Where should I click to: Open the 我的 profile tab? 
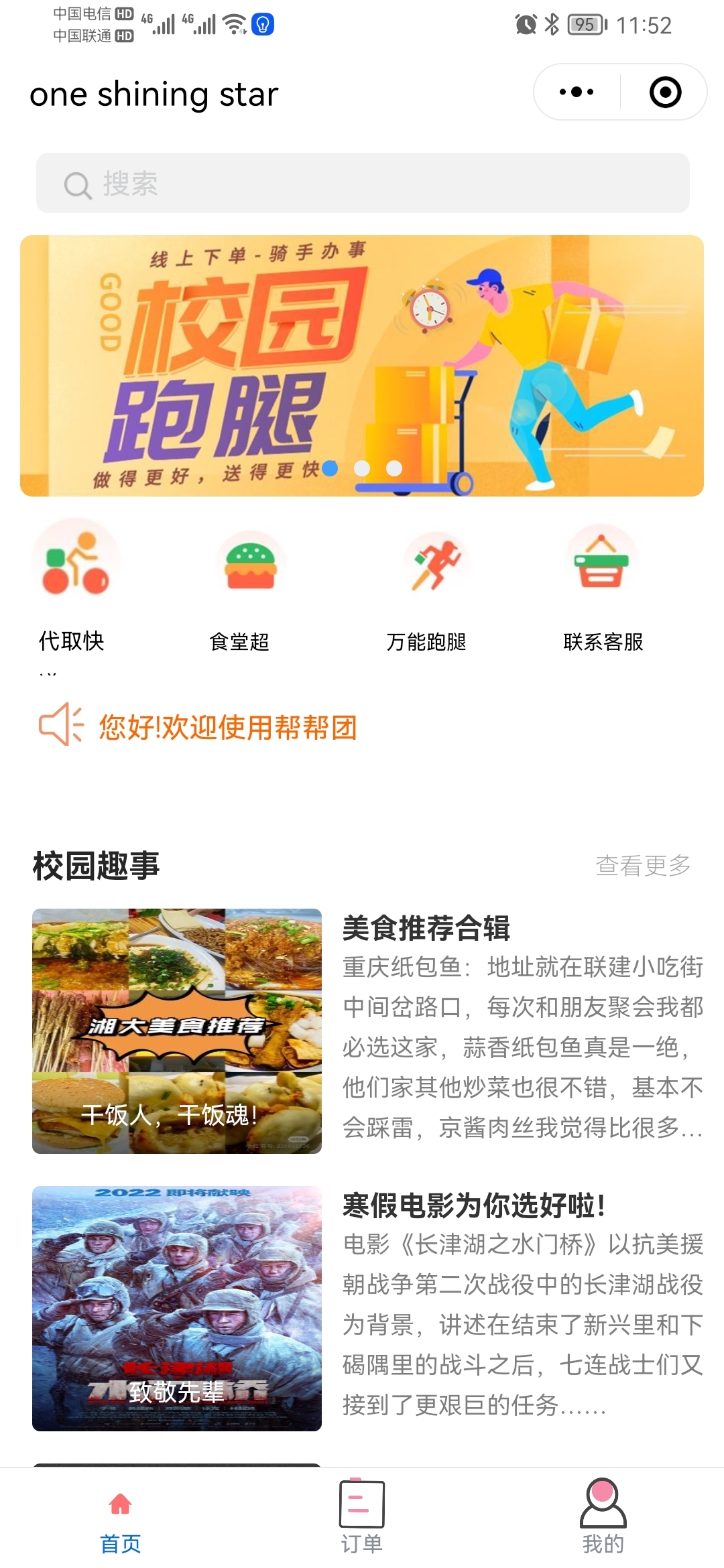tap(603, 1517)
